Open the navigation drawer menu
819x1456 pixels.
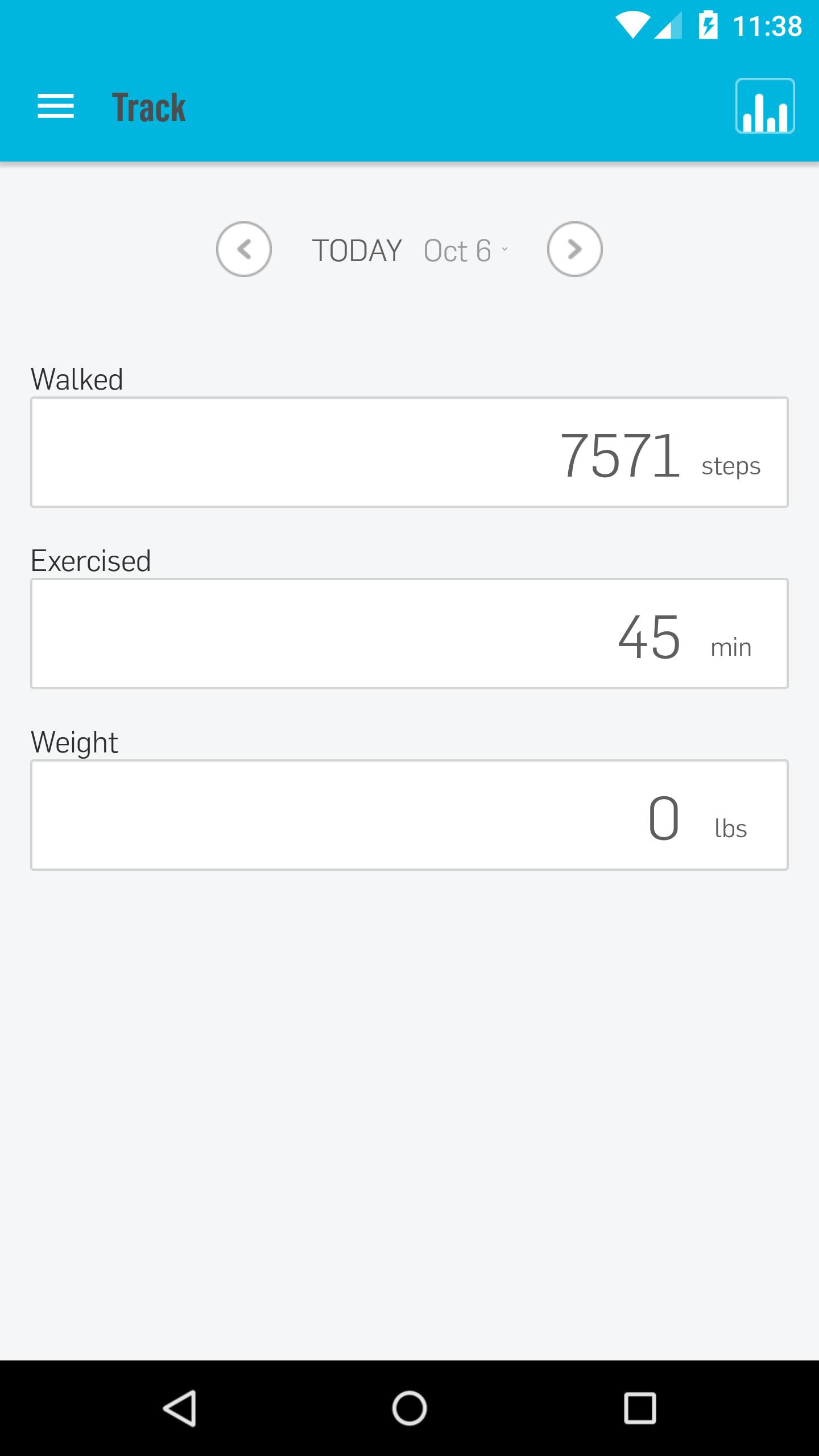point(56,107)
